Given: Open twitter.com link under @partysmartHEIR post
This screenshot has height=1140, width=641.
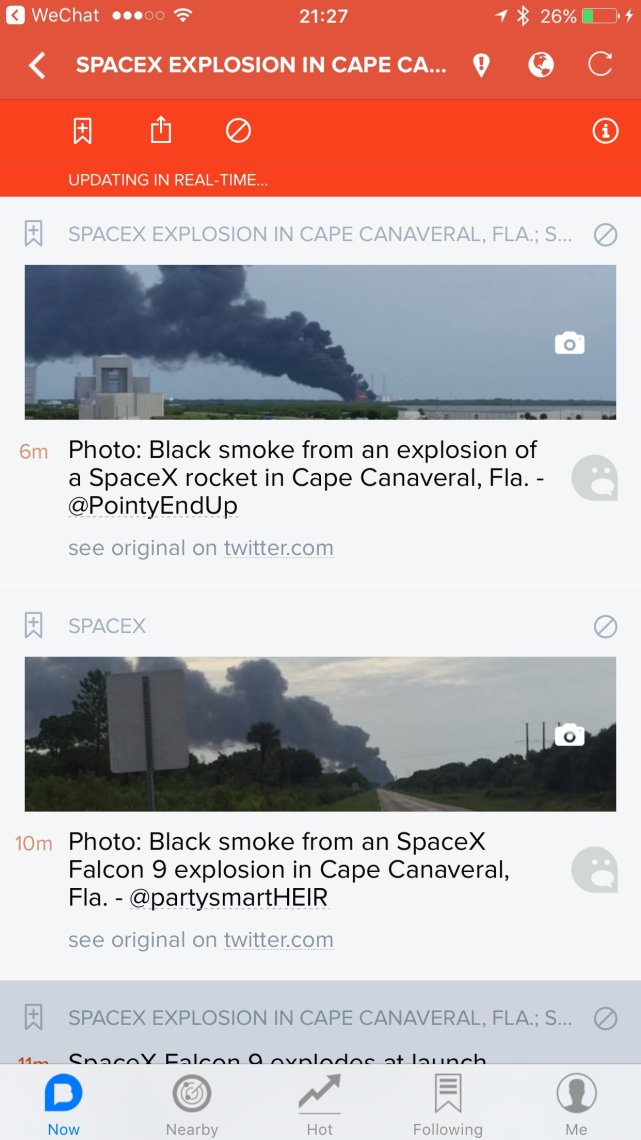Looking at the screenshot, I should click(278, 940).
